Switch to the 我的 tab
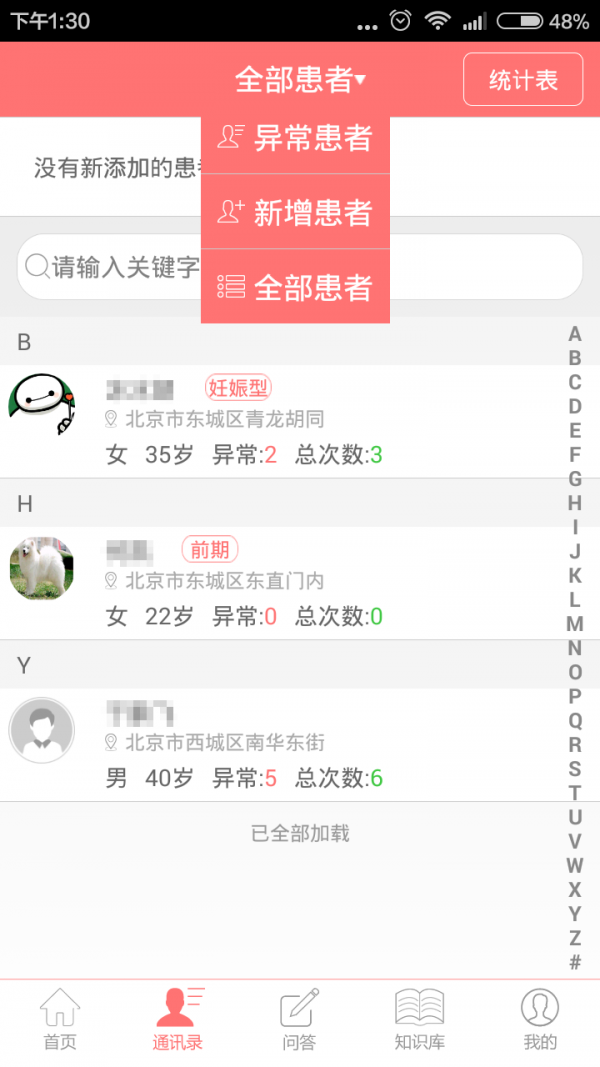 point(540,1020)
